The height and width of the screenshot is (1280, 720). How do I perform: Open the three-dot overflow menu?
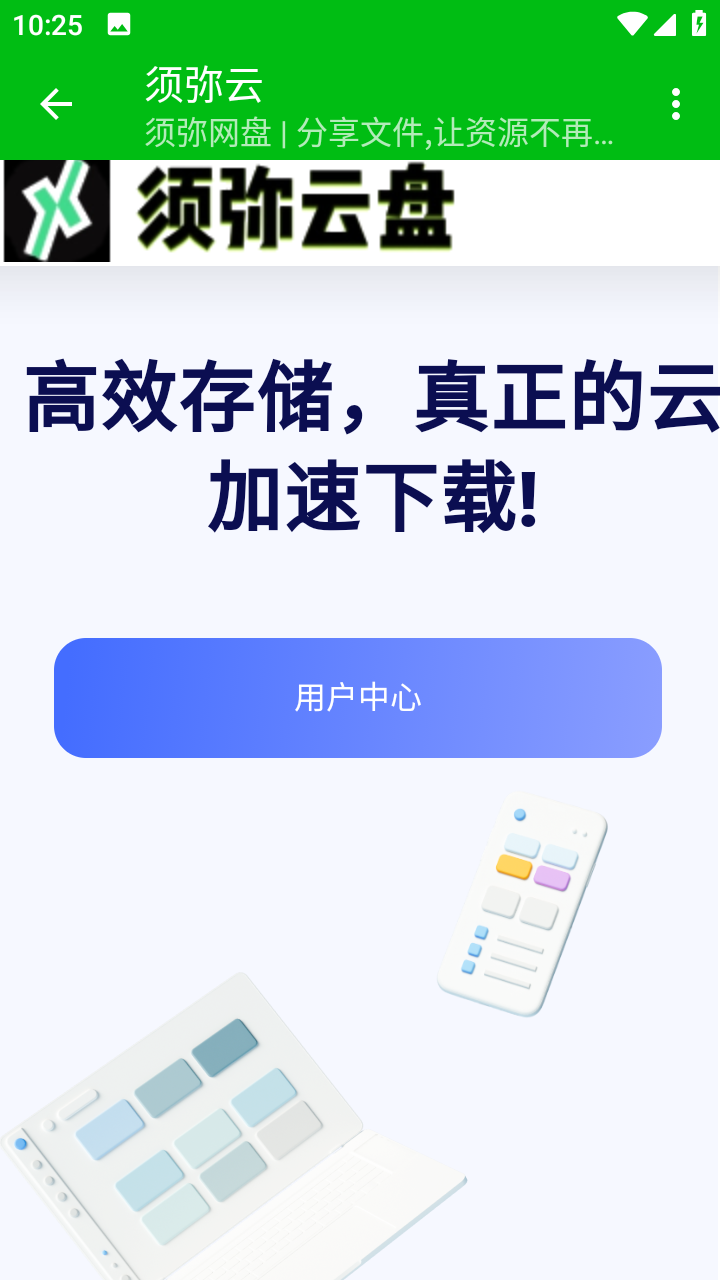click(676, 104)
